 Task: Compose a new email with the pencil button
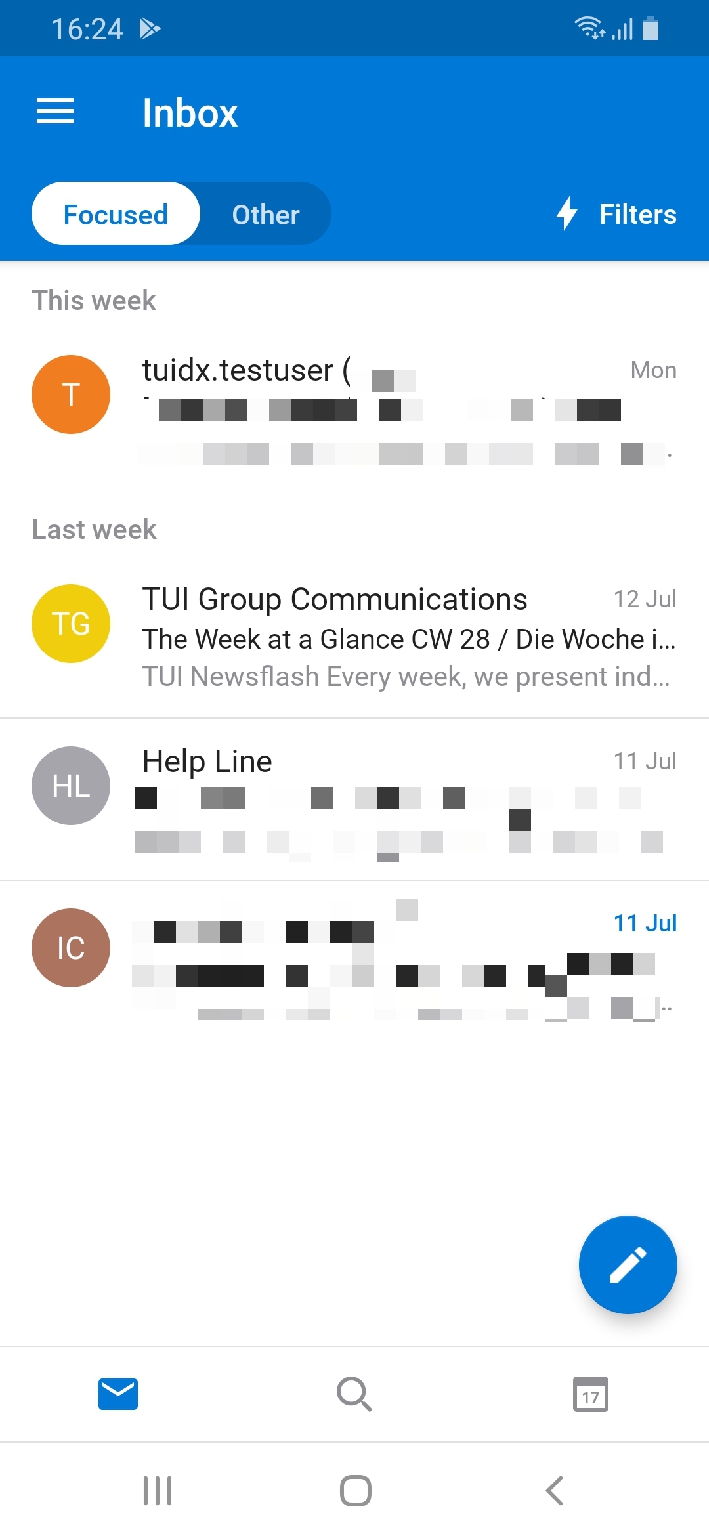coord(628,1265)
